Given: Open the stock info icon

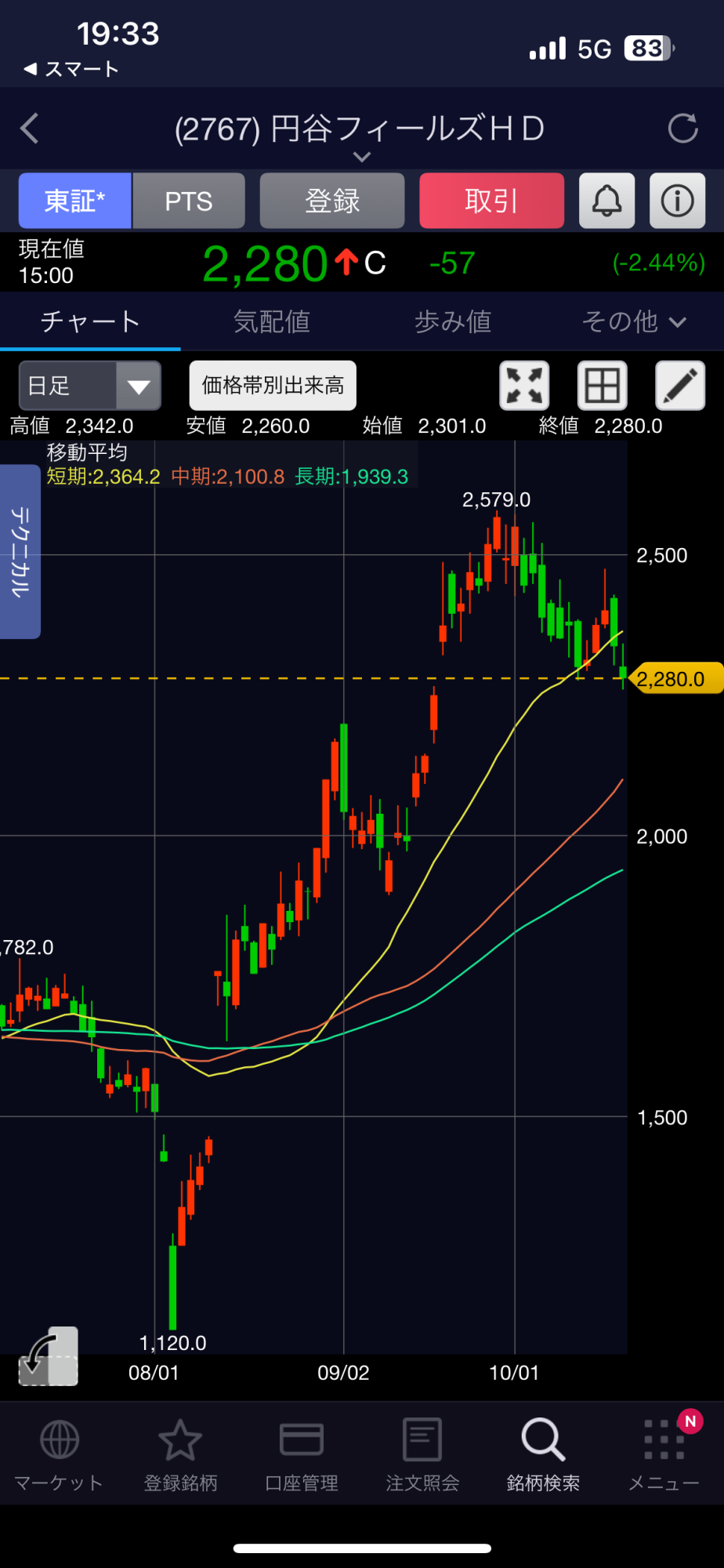Looking at the screenshot, I should point(677,201).
